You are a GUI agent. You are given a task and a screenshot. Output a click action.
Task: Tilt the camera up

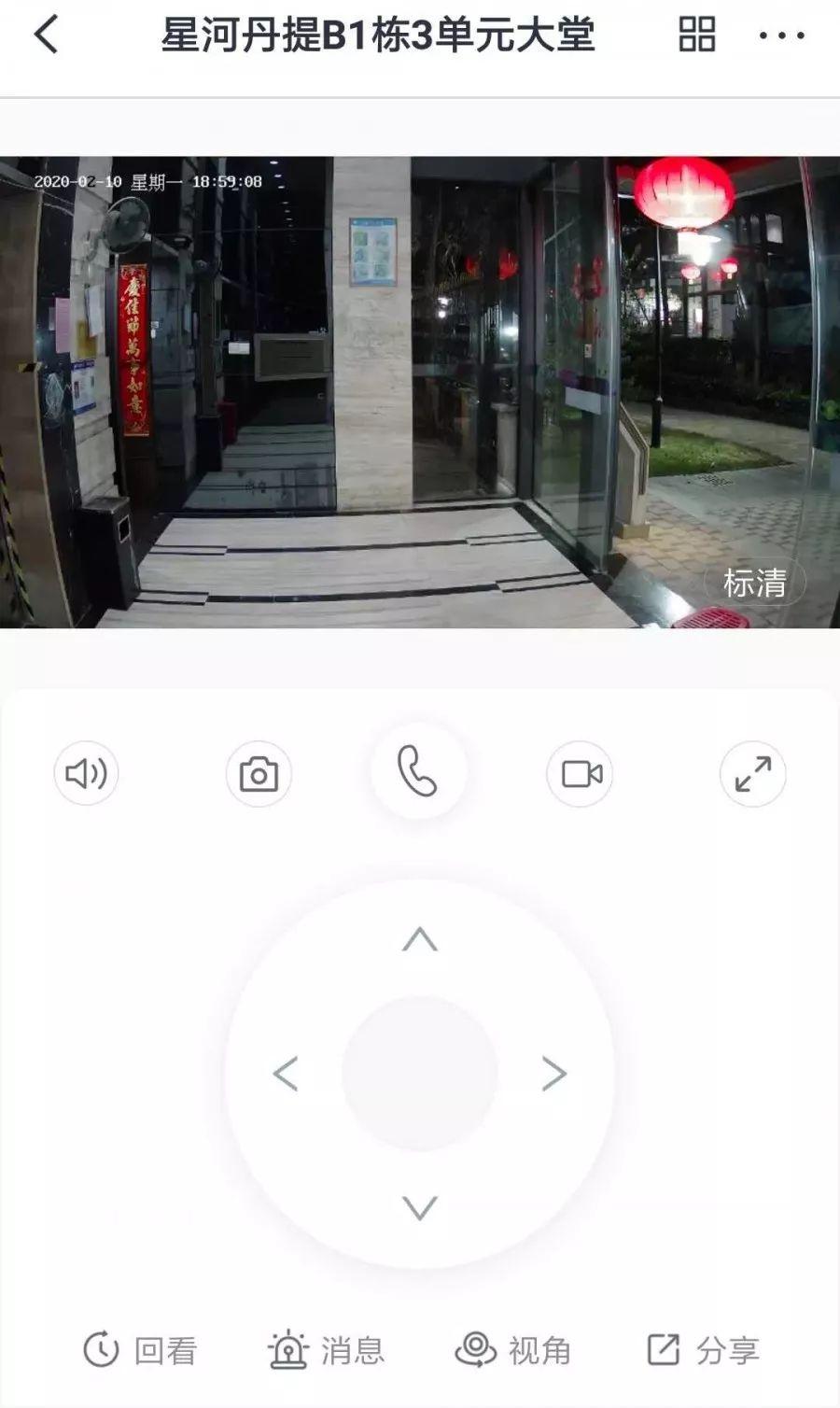(x=420, y=939)
